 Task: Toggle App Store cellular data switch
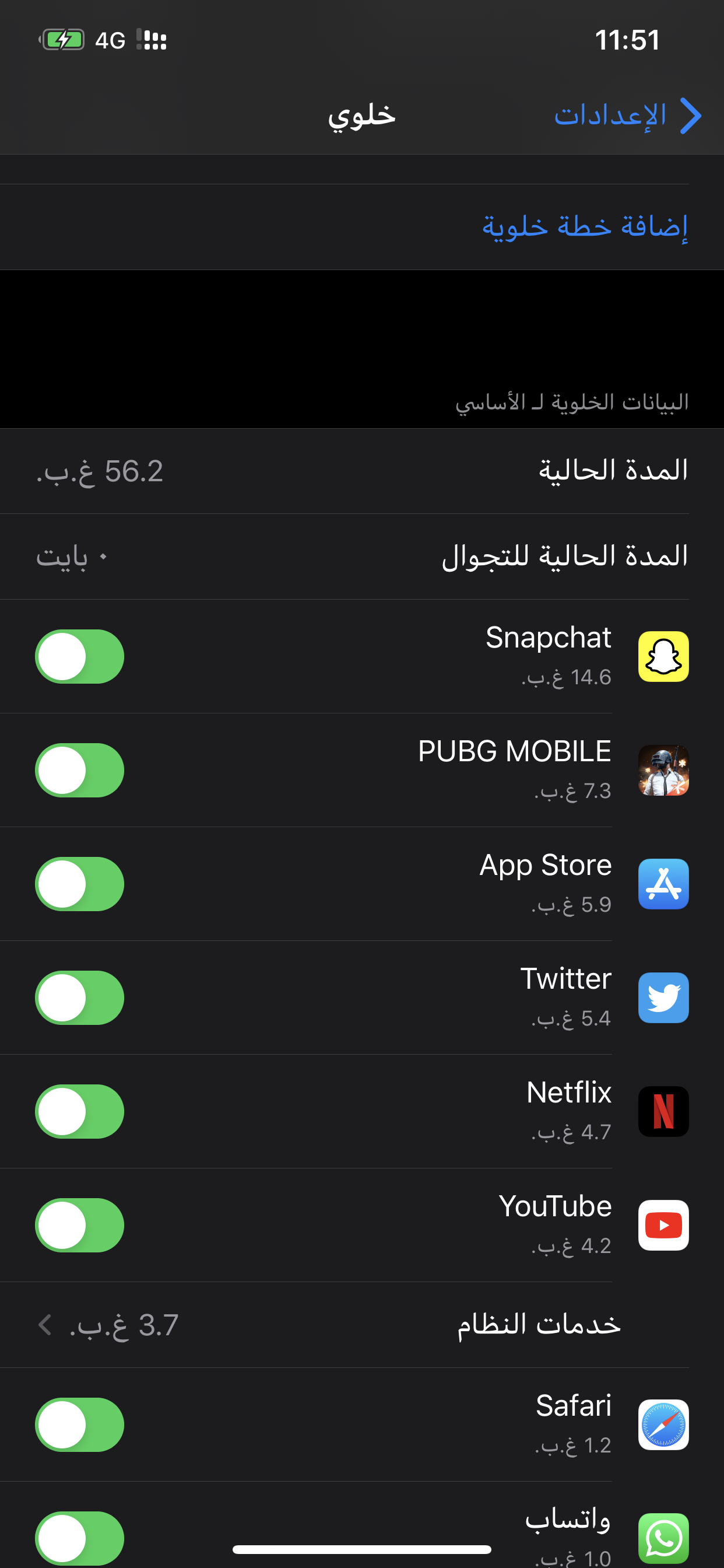[x=80, y=884]
